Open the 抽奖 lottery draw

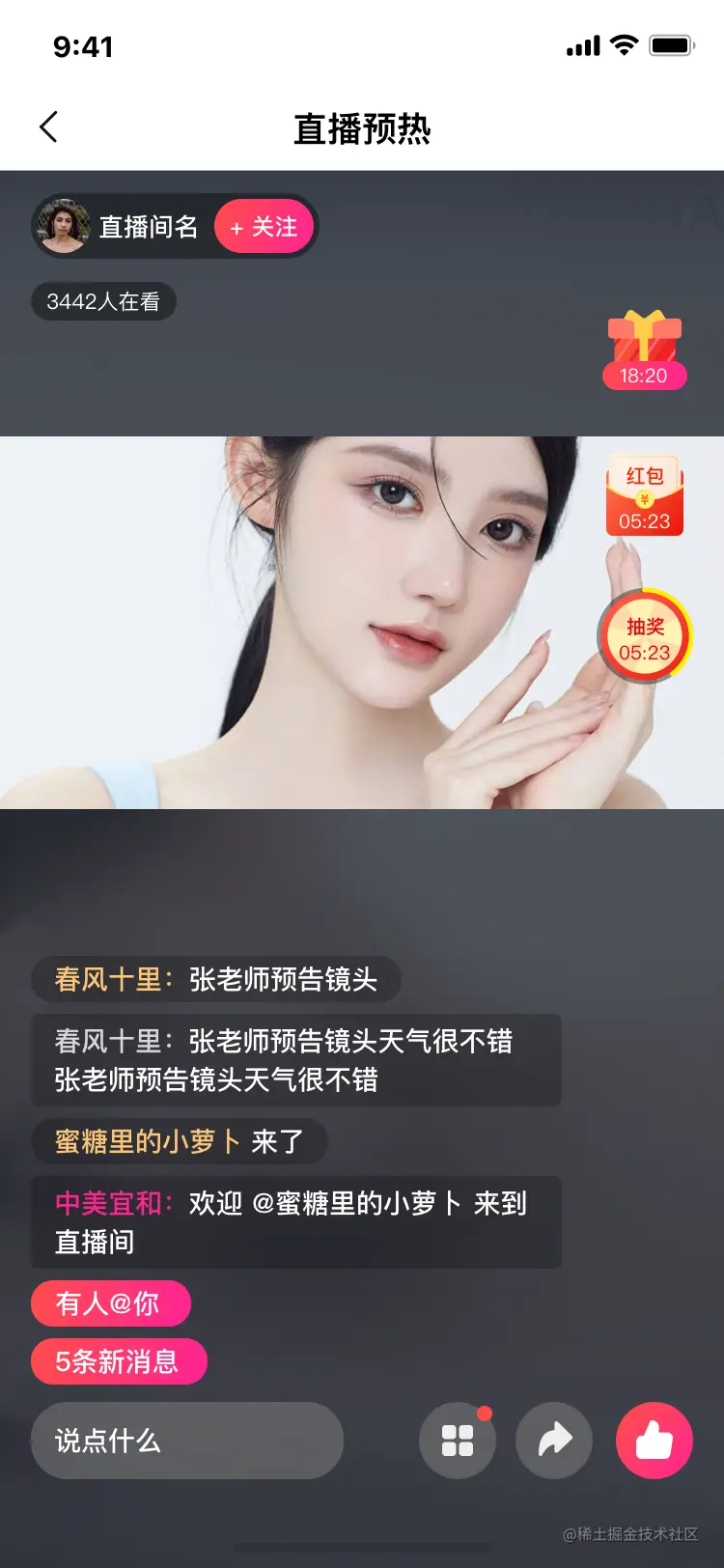point(644,637)
